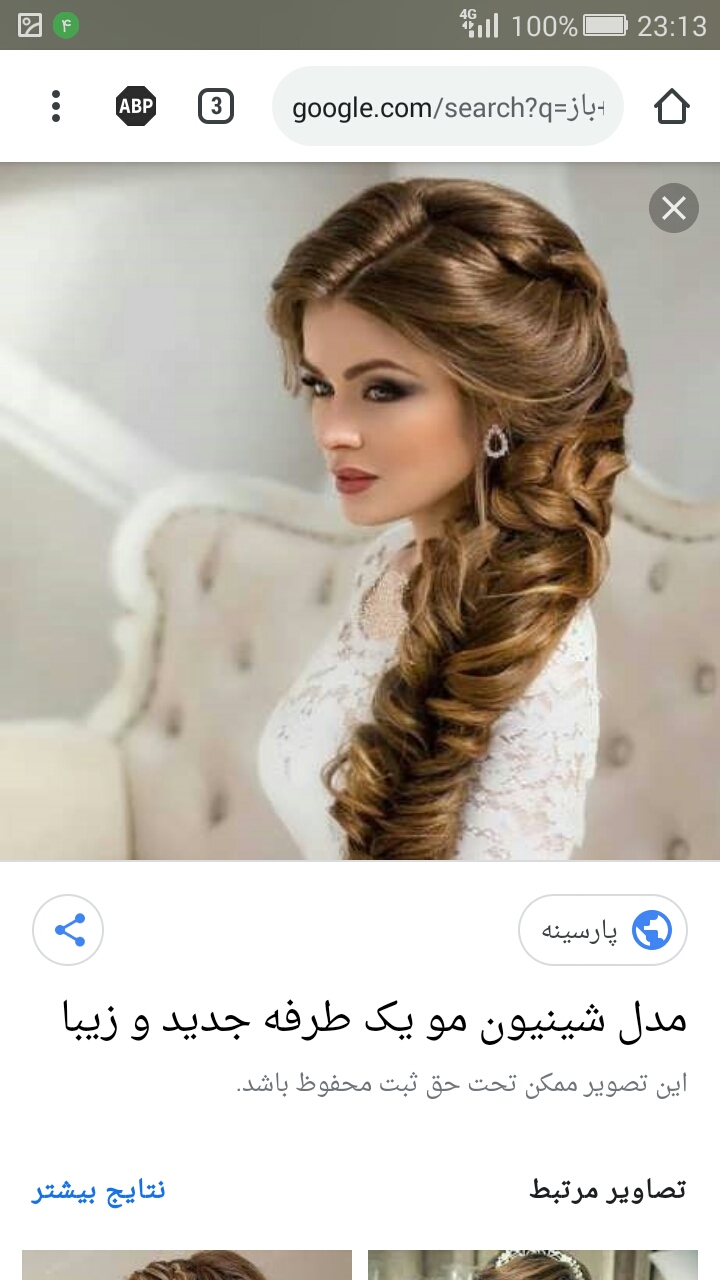Go to the browser home page

[672, 106]
